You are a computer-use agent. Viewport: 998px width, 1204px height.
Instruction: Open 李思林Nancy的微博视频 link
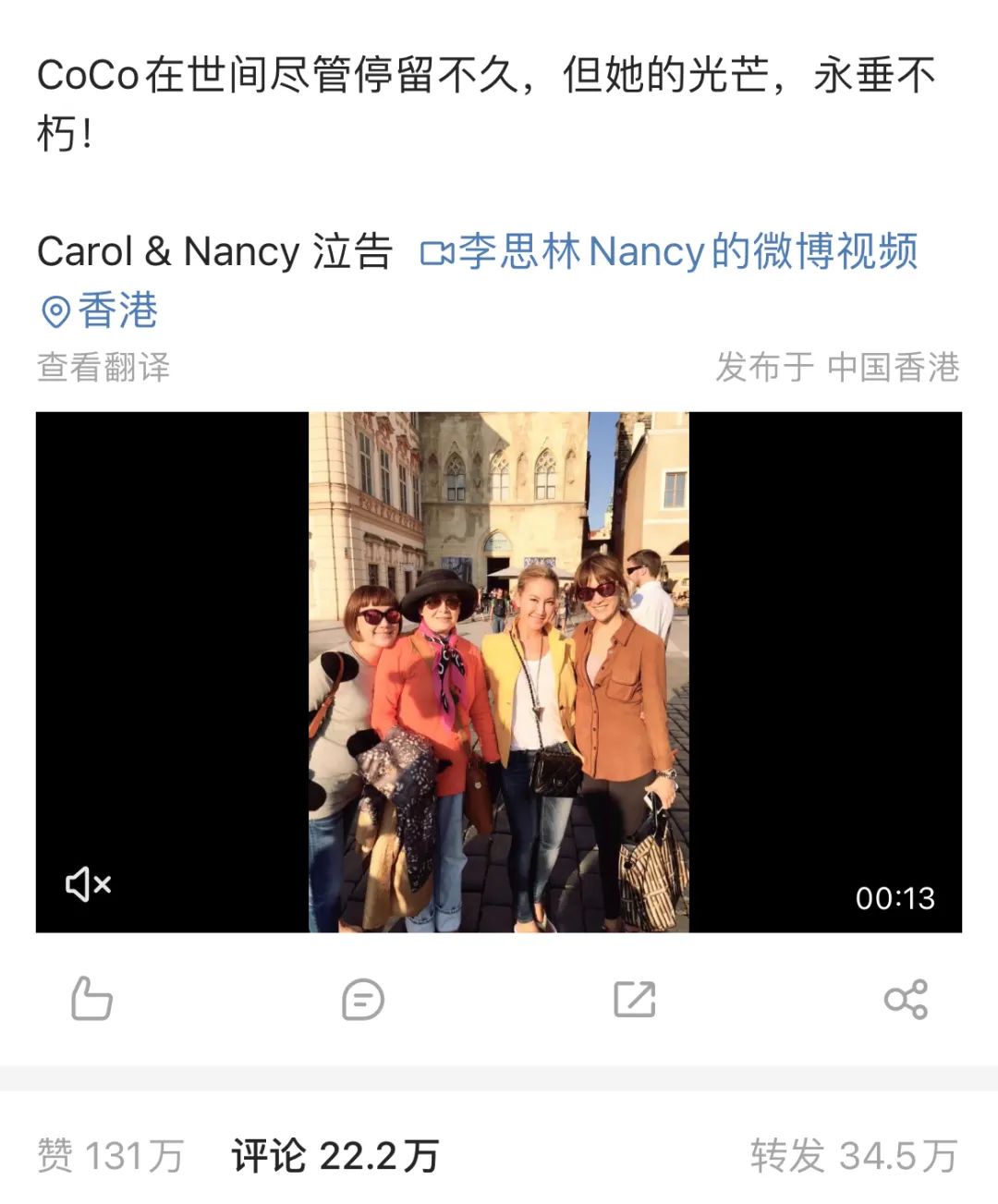(x=669, y=251)
